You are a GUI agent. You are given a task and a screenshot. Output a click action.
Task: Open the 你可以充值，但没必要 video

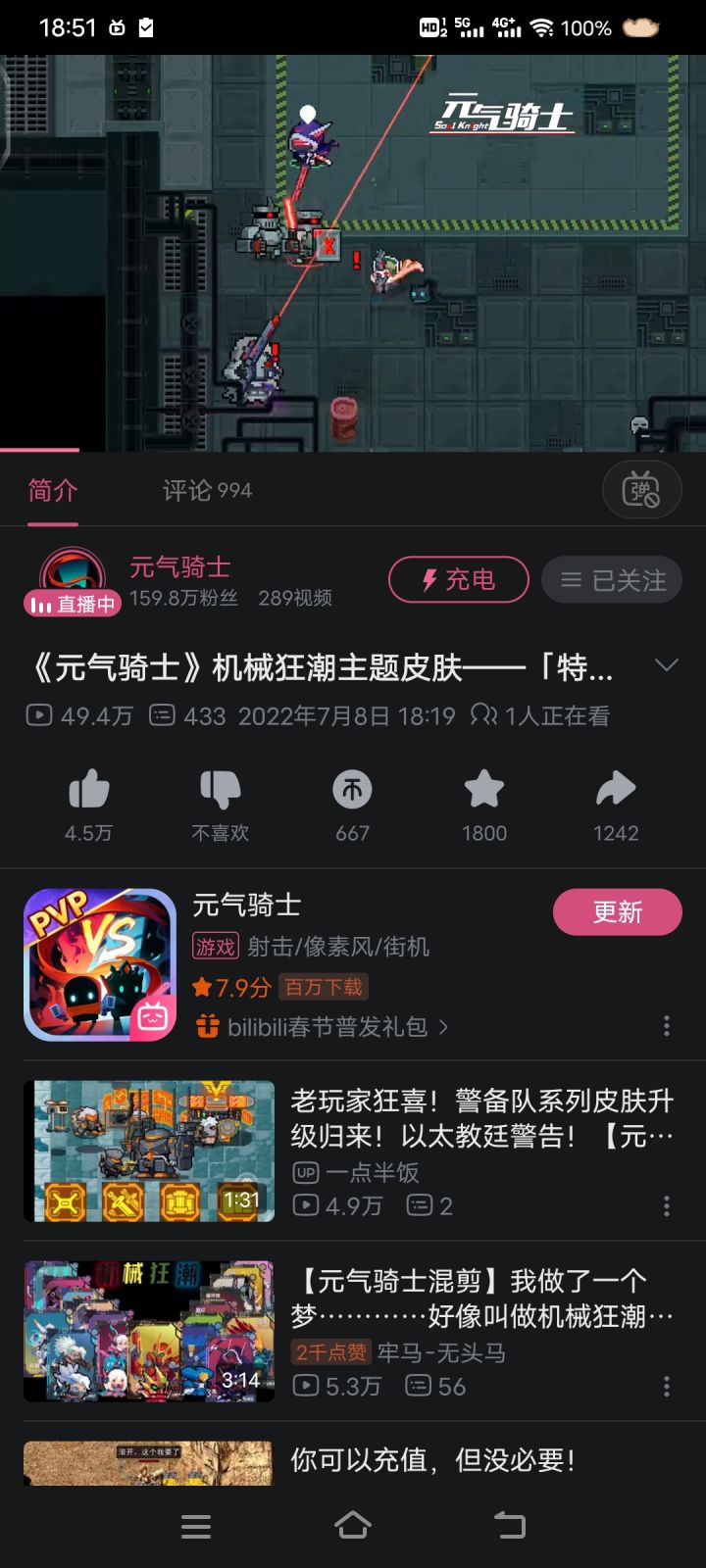pyautogui.click(x=431, y=1460)
